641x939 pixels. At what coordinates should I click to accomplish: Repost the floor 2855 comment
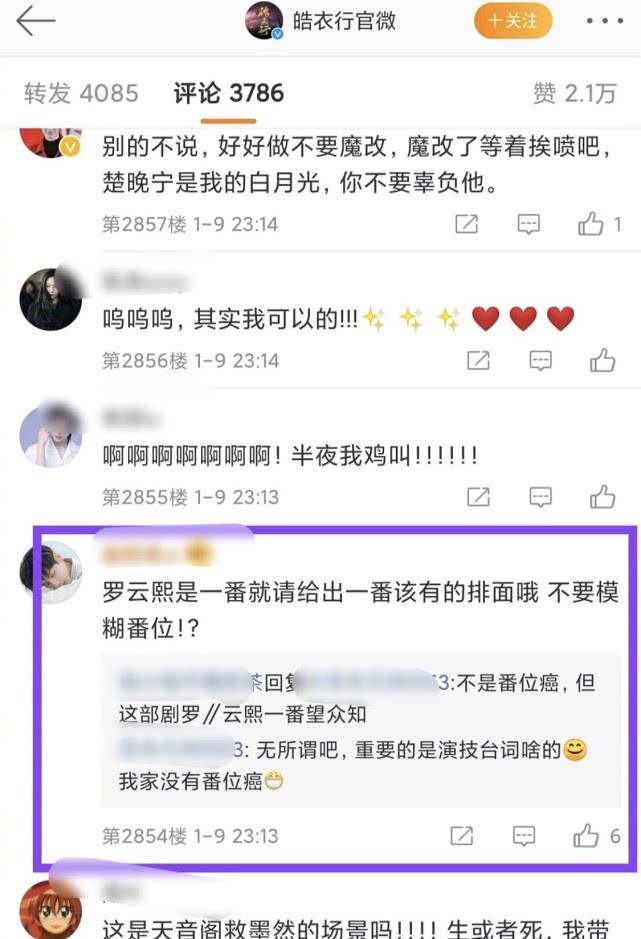[x=479, y=497]
